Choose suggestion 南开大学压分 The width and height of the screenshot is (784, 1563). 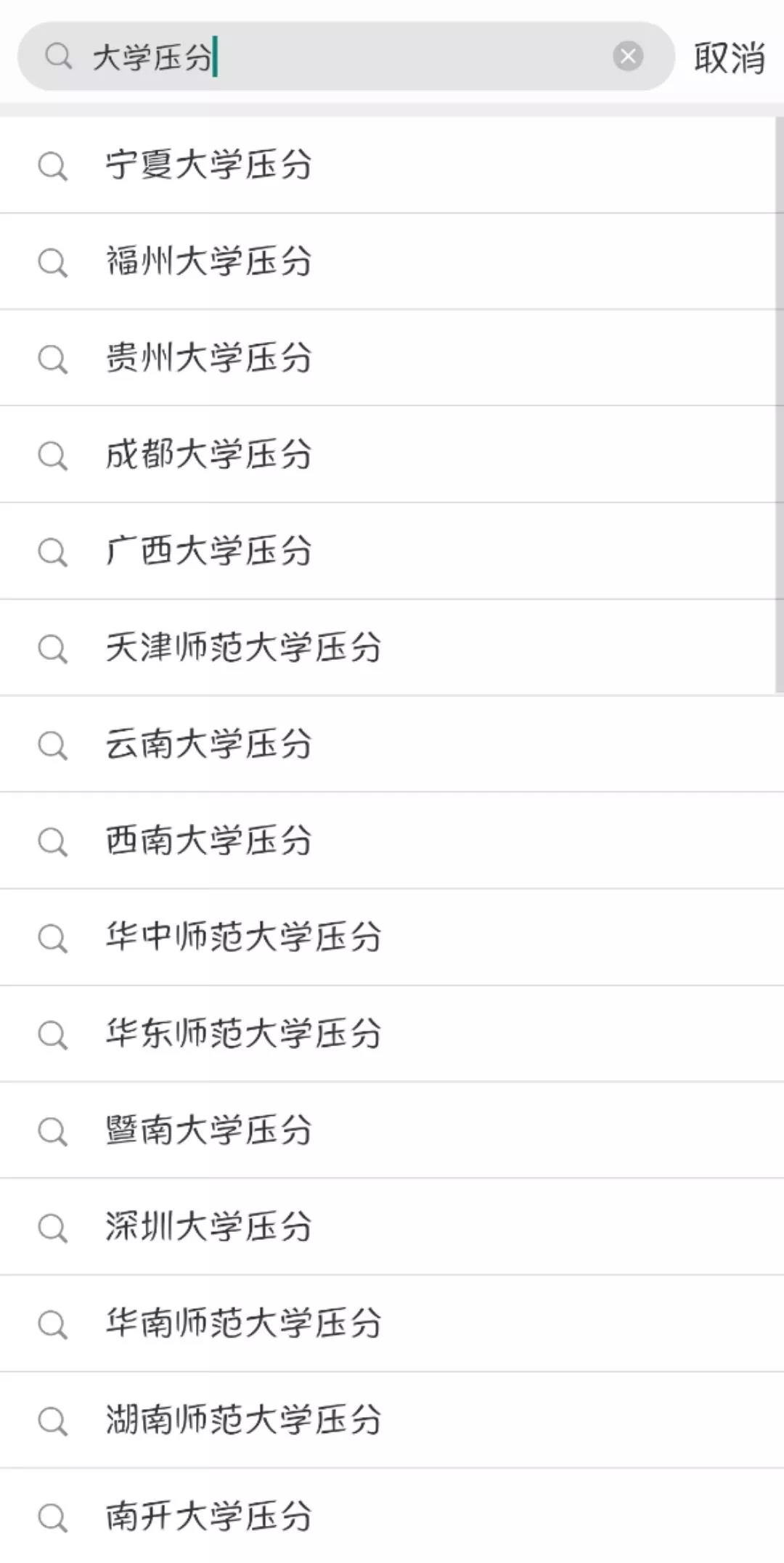tap(392, 1517)
